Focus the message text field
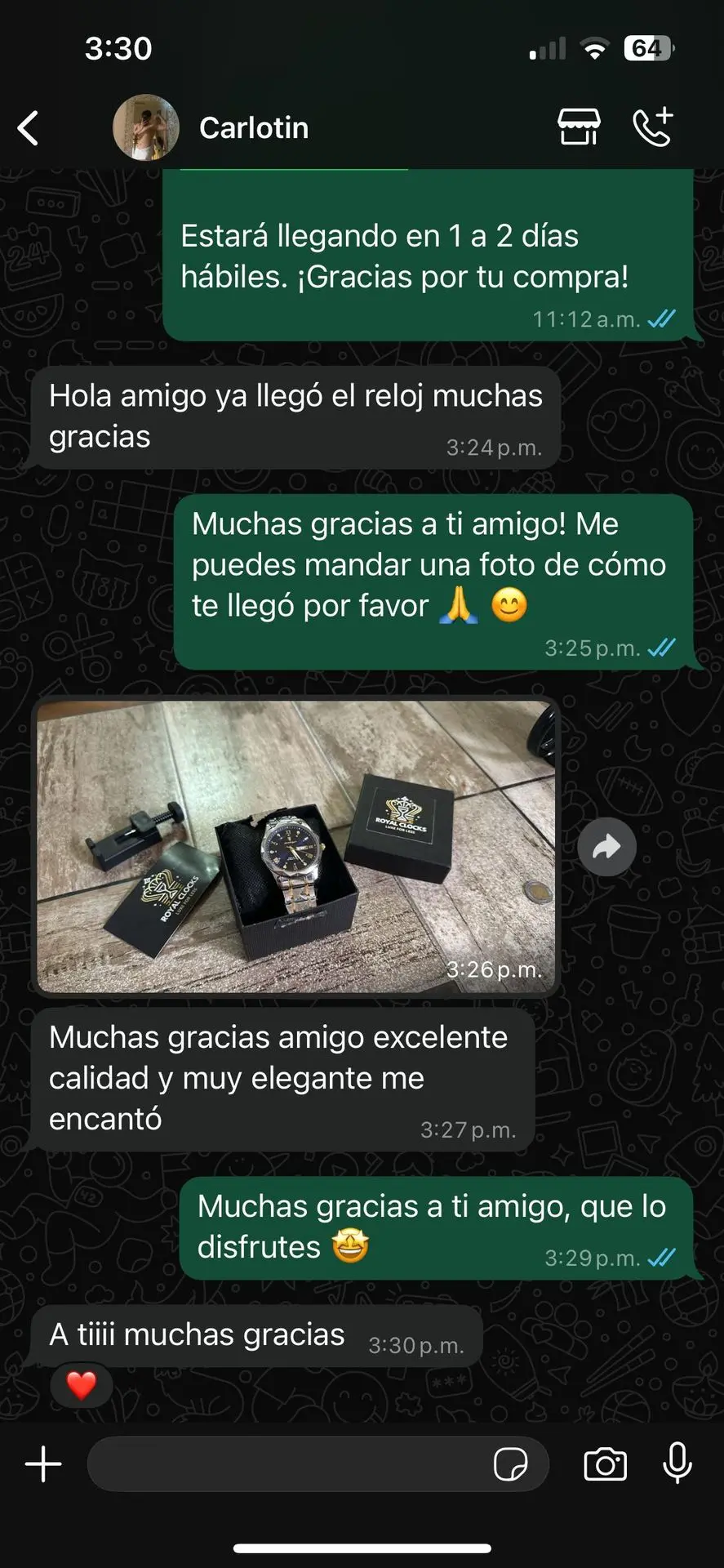The width and height of the screenshot is (724, 1568). 286,1464
